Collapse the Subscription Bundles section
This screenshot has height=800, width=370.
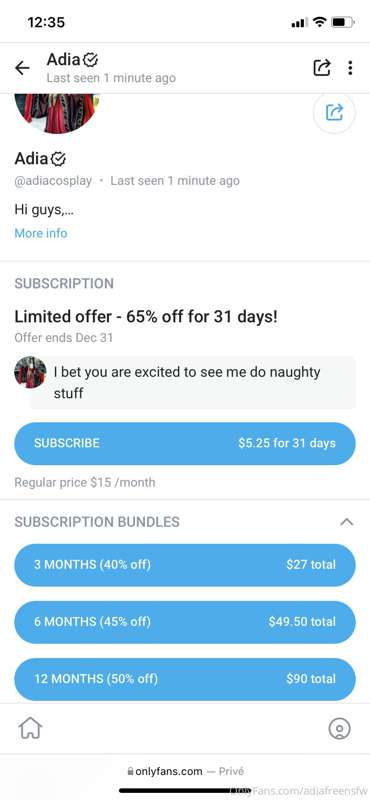coord(347,521)
